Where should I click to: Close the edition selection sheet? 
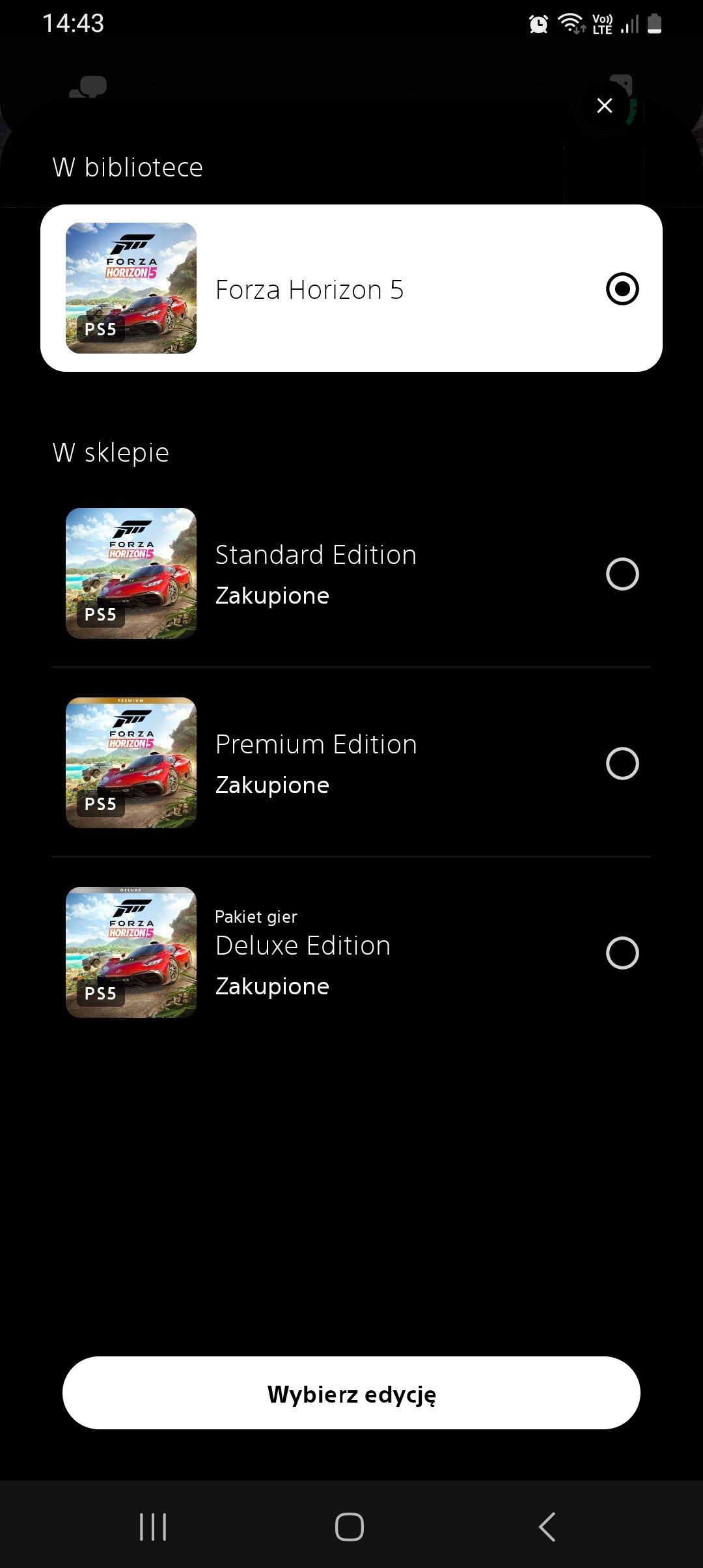pyautogui.click(x=605, y=105)
